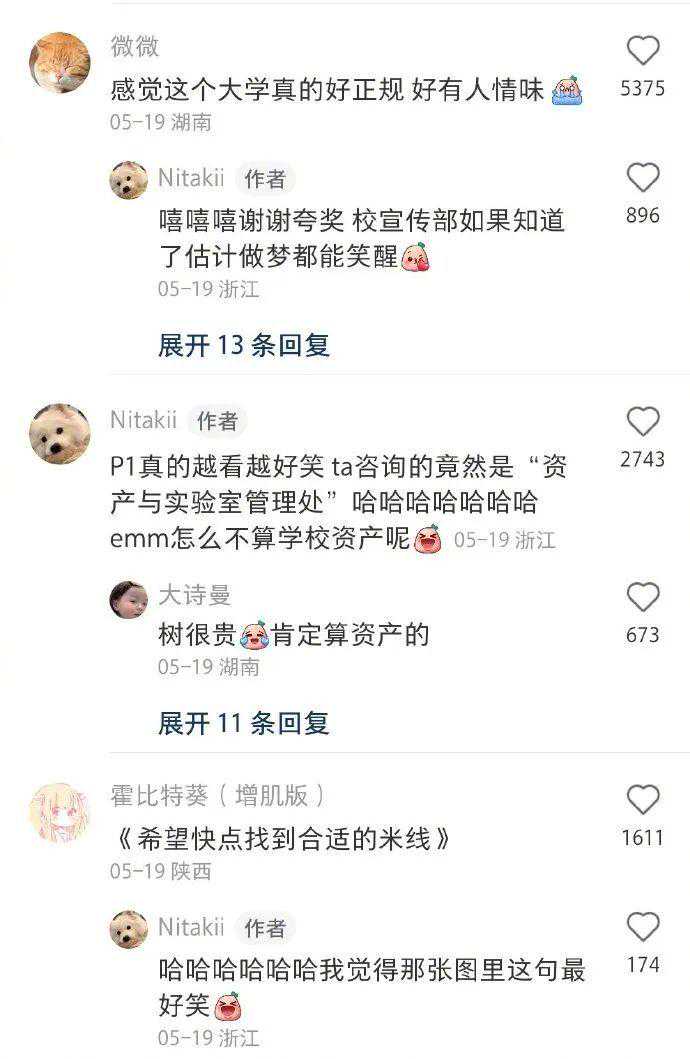
Task: Expand 展开 13 条回复
Action: pos(243,346)
